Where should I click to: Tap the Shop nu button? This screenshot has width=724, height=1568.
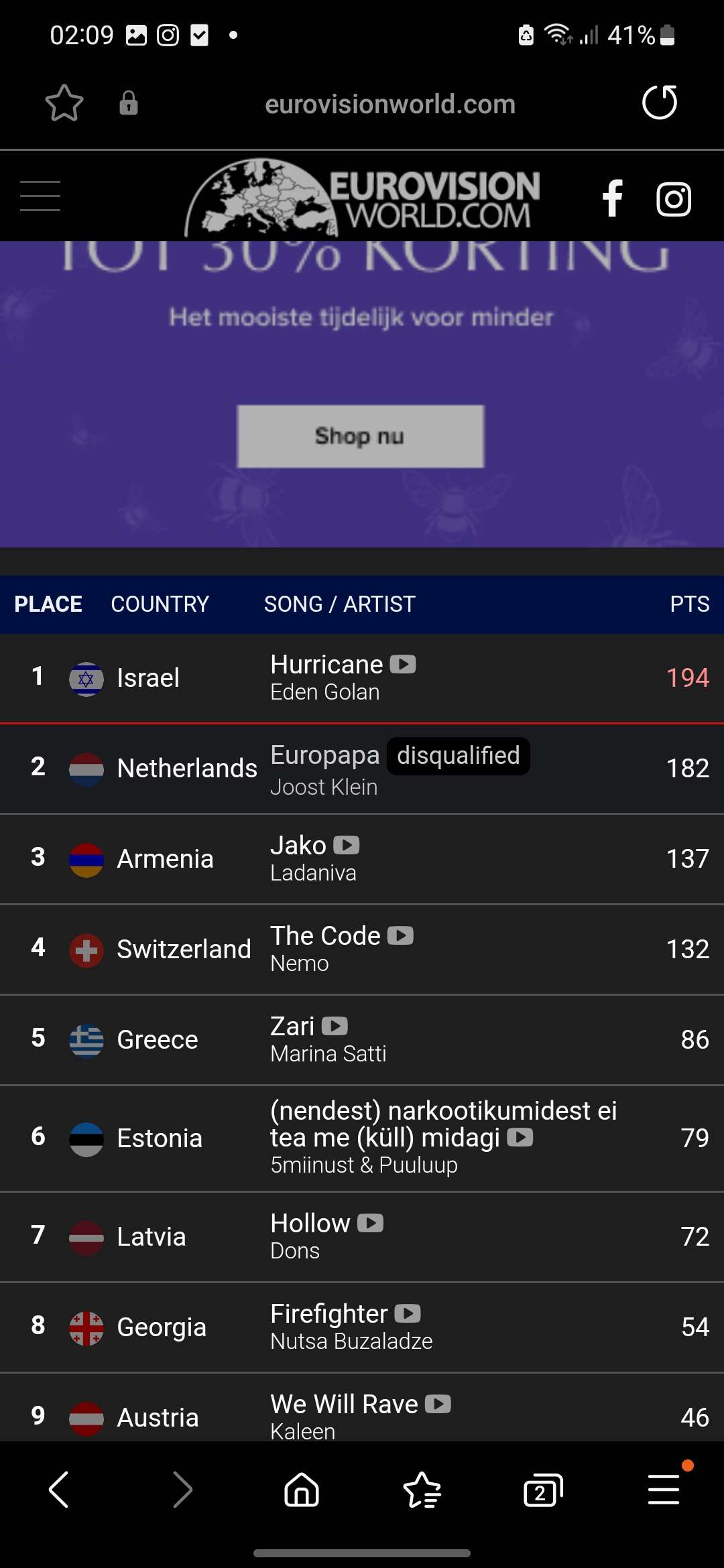coord(361,436)
